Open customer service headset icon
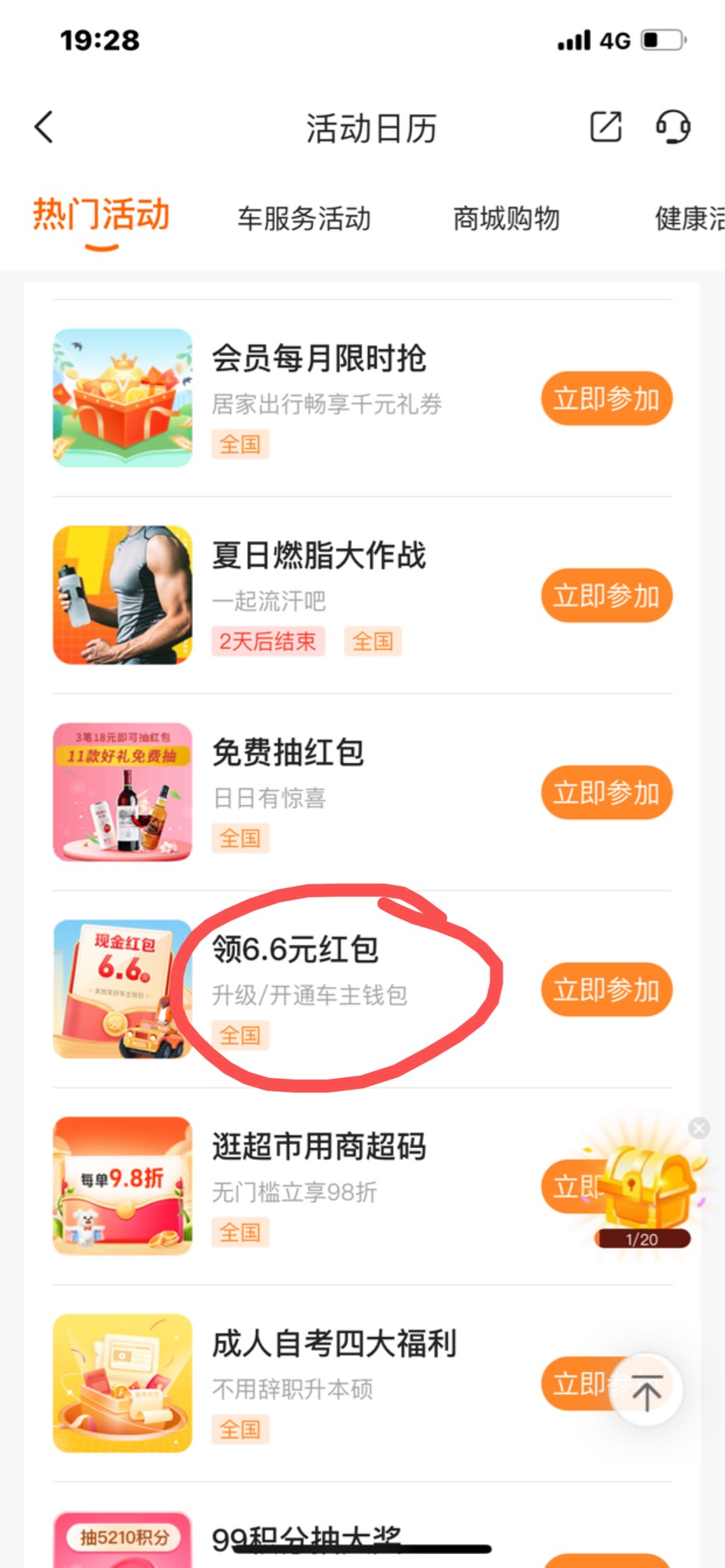The image size is (725, 1568). (x=673, y=127)
